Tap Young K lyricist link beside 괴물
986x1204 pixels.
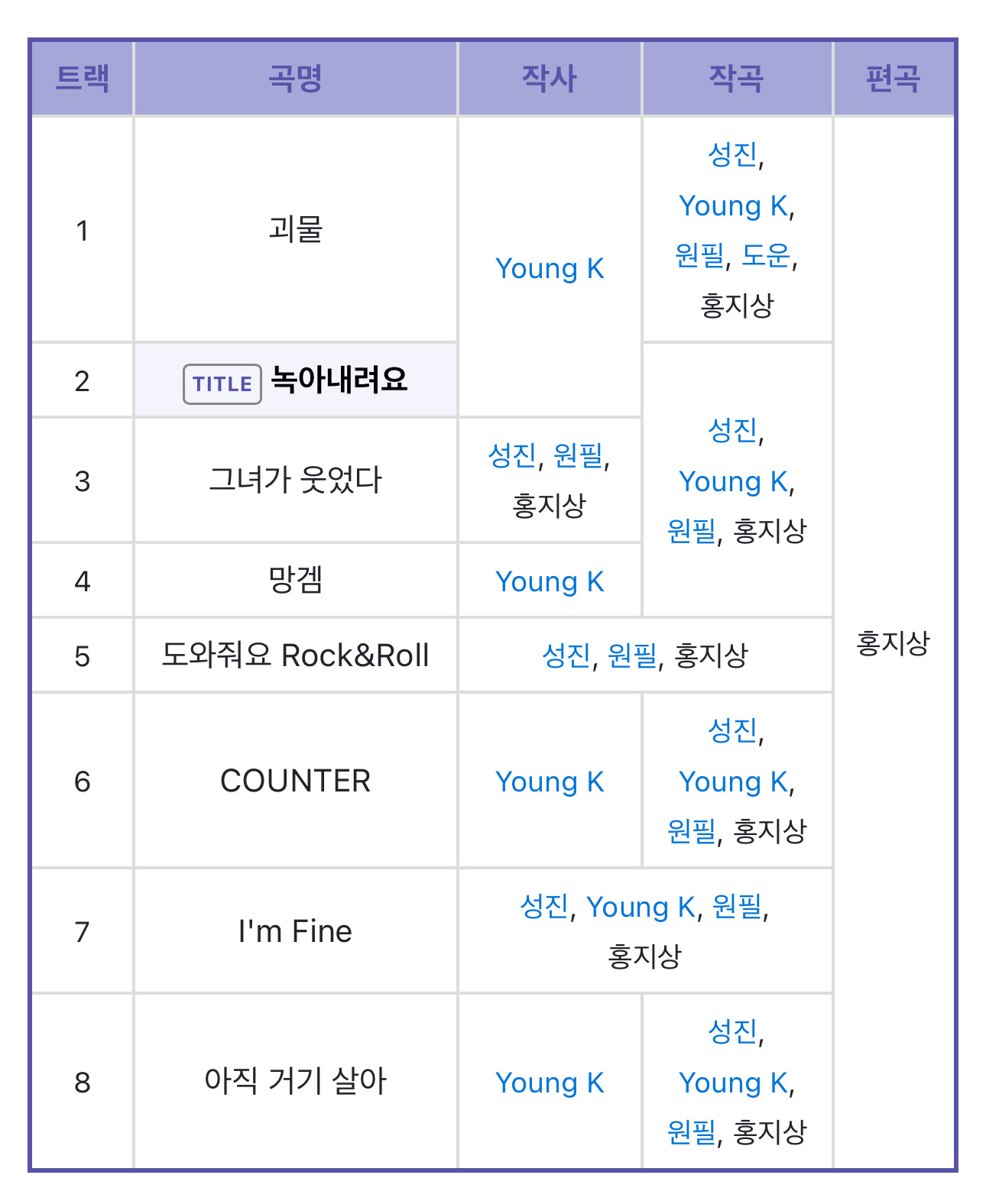(550, 268)
